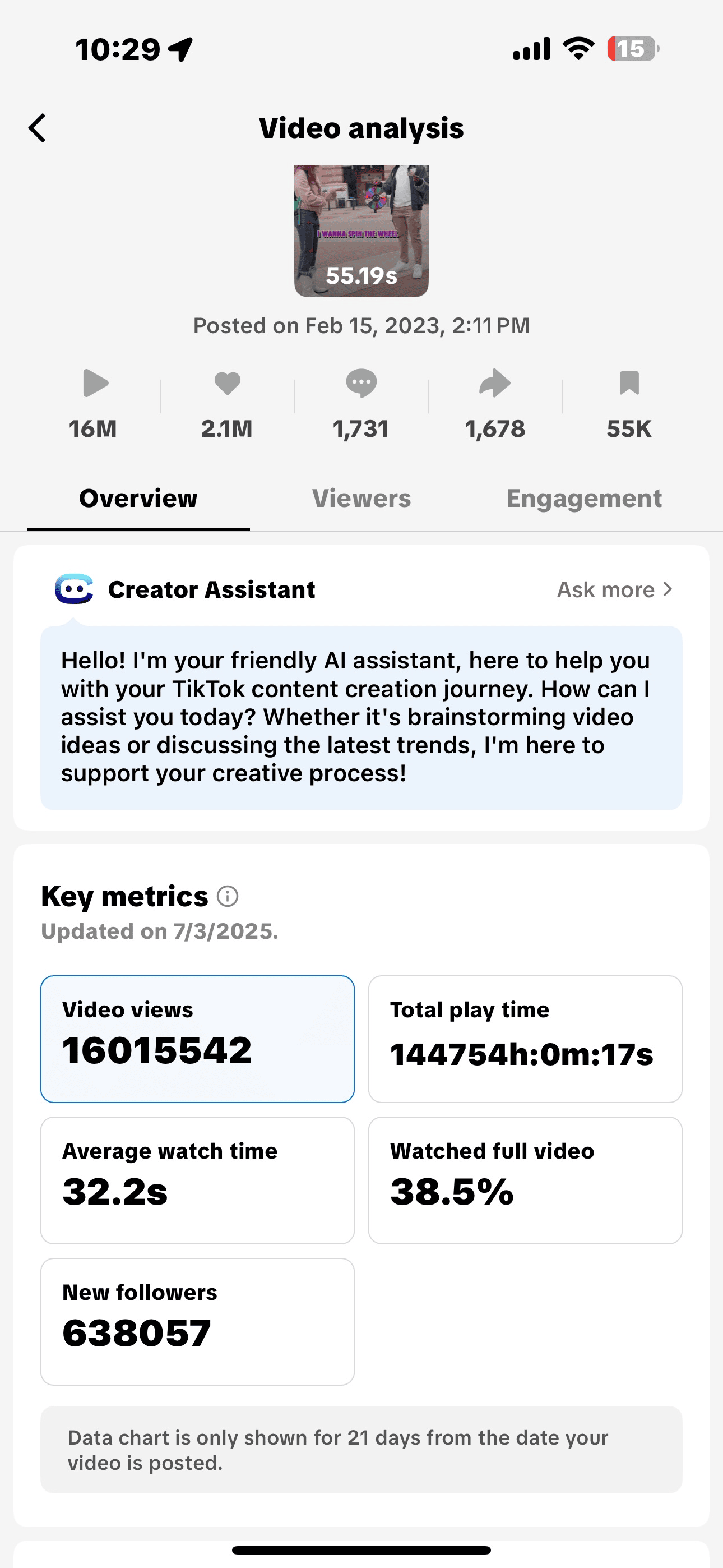Select the Total play time card
This screenshot has height=1568, width=723.
525,1039
